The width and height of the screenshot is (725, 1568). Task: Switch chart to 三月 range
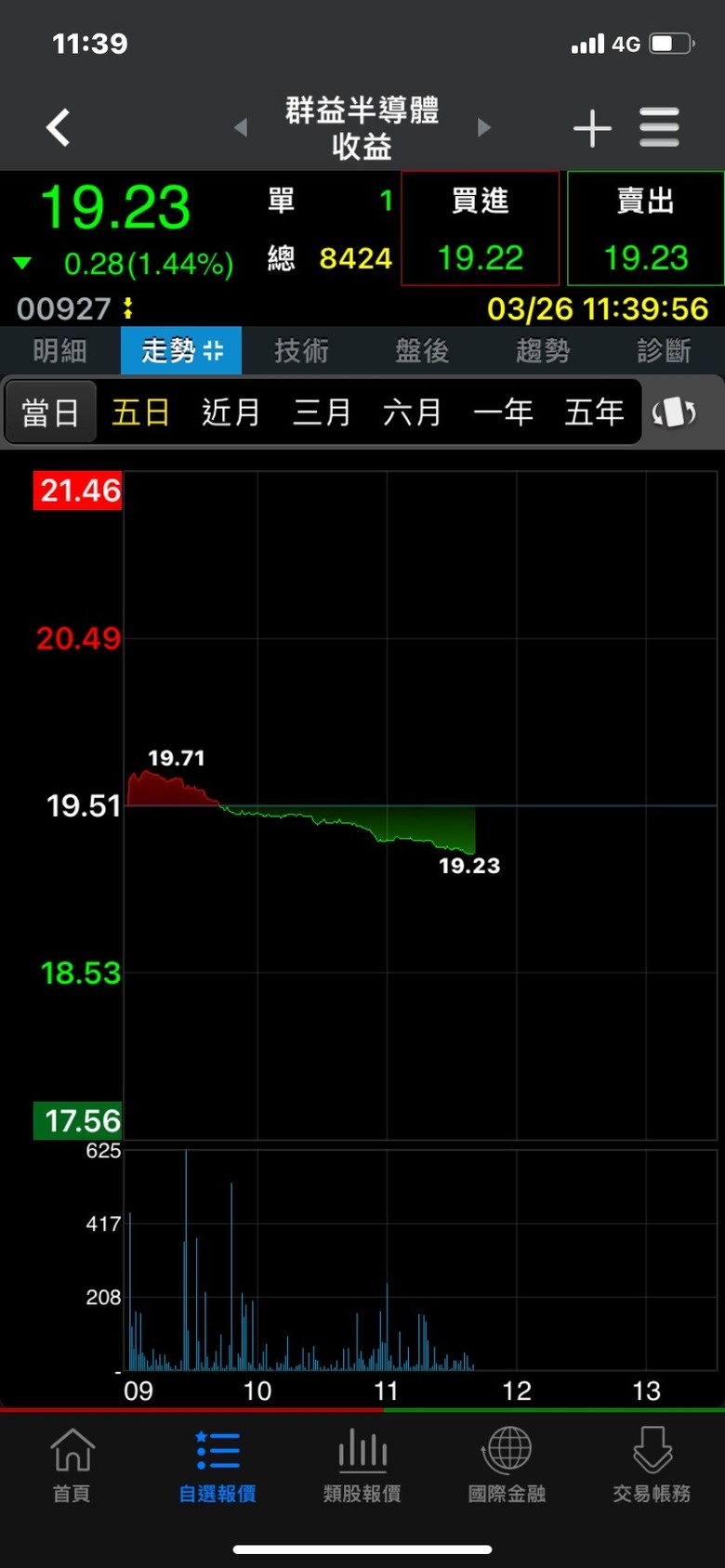click(x=322, y=412)
